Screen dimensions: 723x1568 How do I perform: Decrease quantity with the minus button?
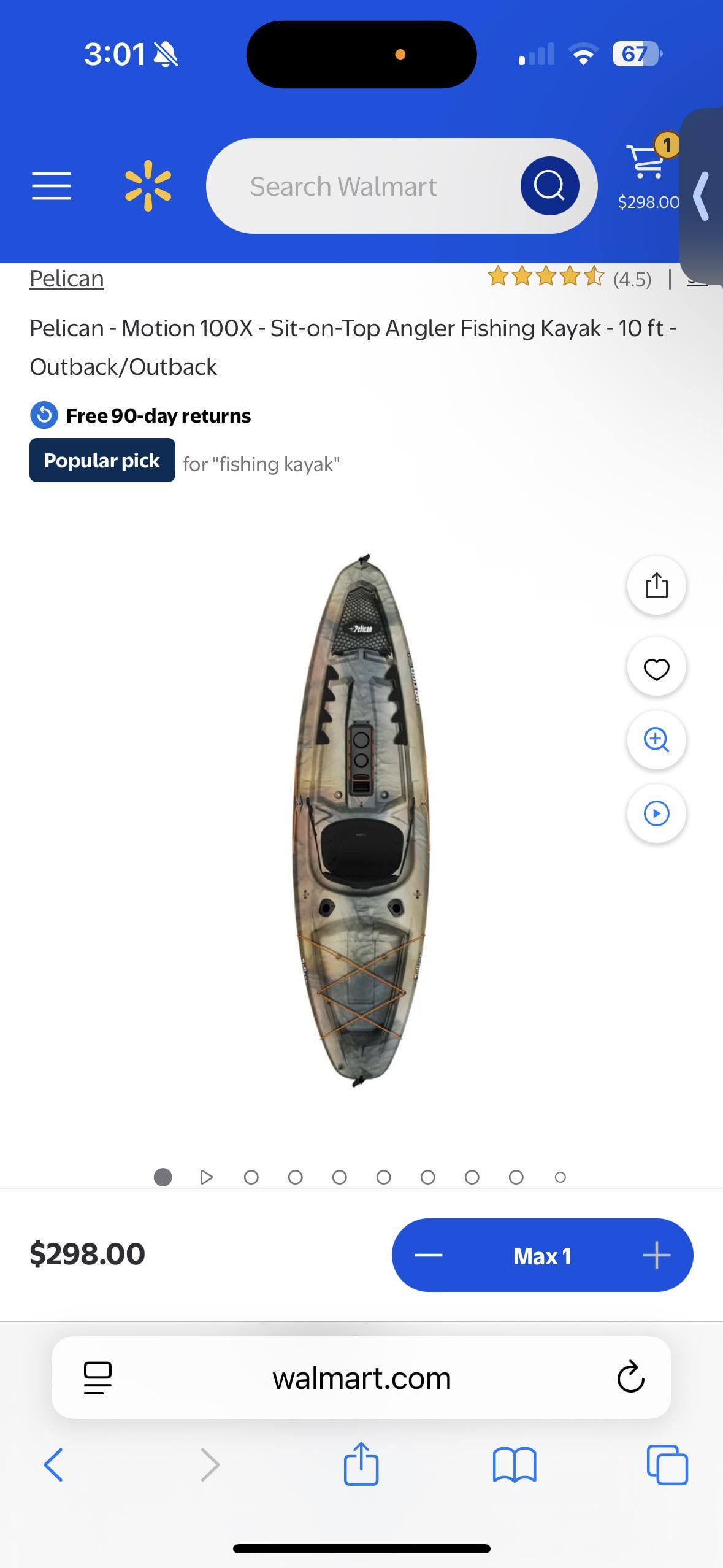click(x=428, y=1255)
